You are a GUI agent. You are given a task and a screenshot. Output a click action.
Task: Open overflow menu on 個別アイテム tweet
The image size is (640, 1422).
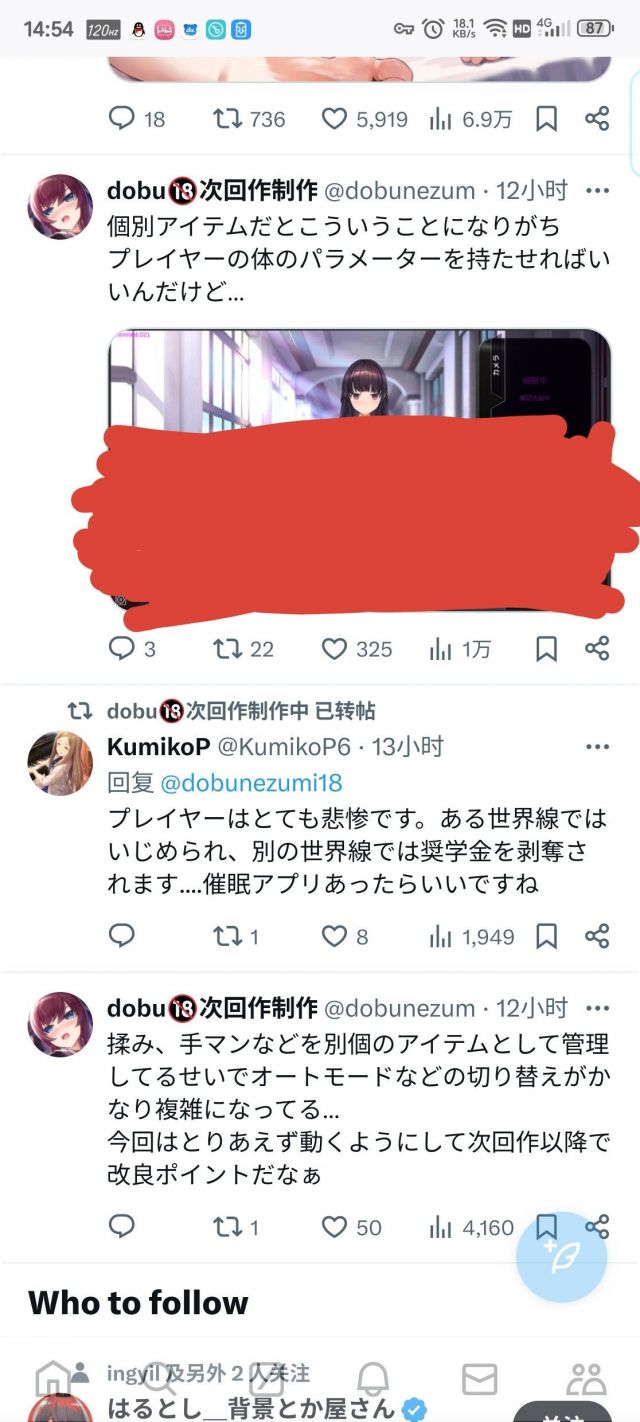[597, 190]
